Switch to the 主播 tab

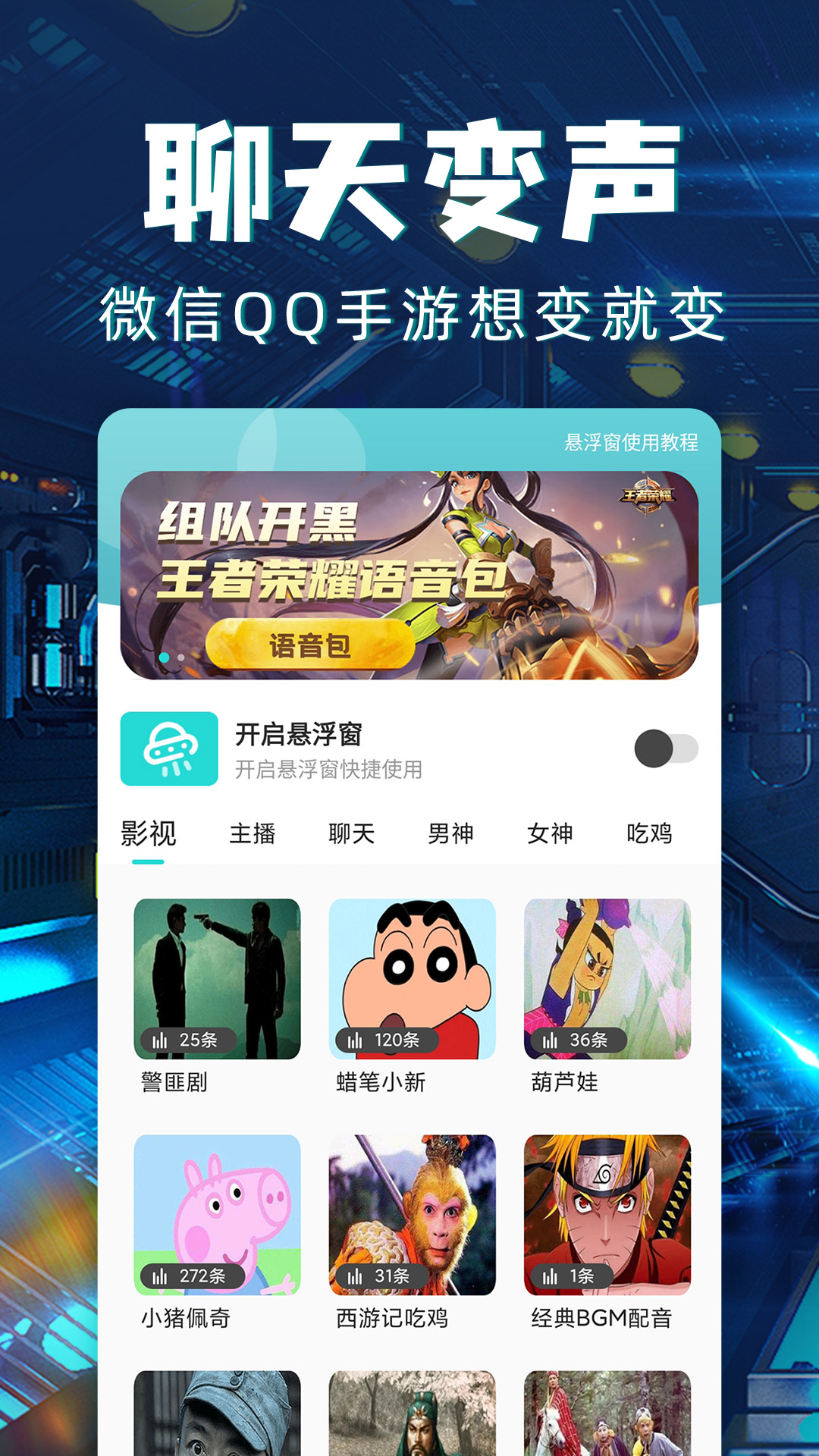254,833
